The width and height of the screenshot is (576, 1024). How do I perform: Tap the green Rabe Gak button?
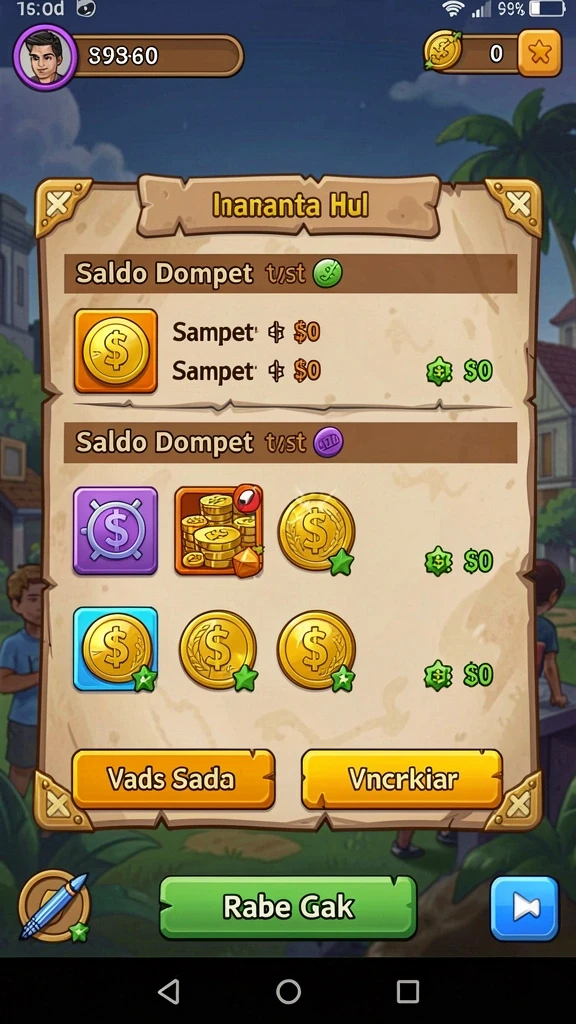coord(288,907)
